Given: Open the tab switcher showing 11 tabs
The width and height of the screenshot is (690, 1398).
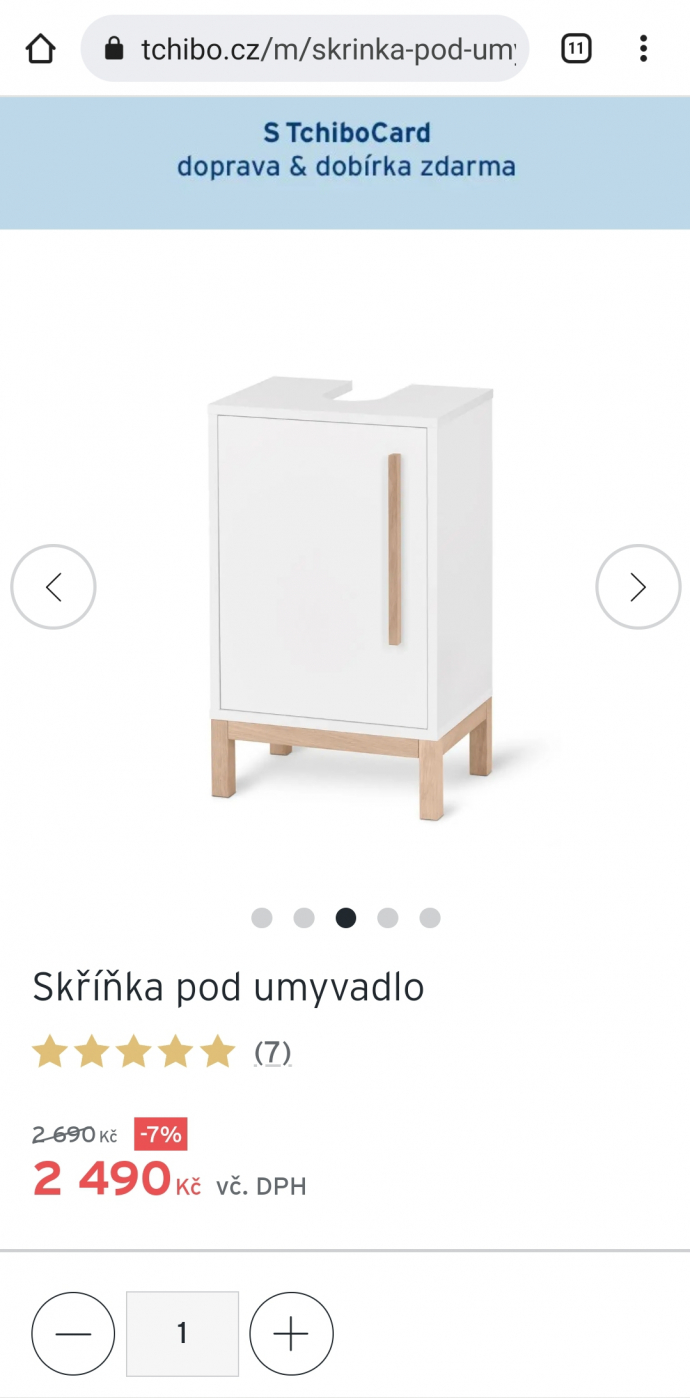Looking at the screenshot, I should pyautogui.click(x=576, y=48).
